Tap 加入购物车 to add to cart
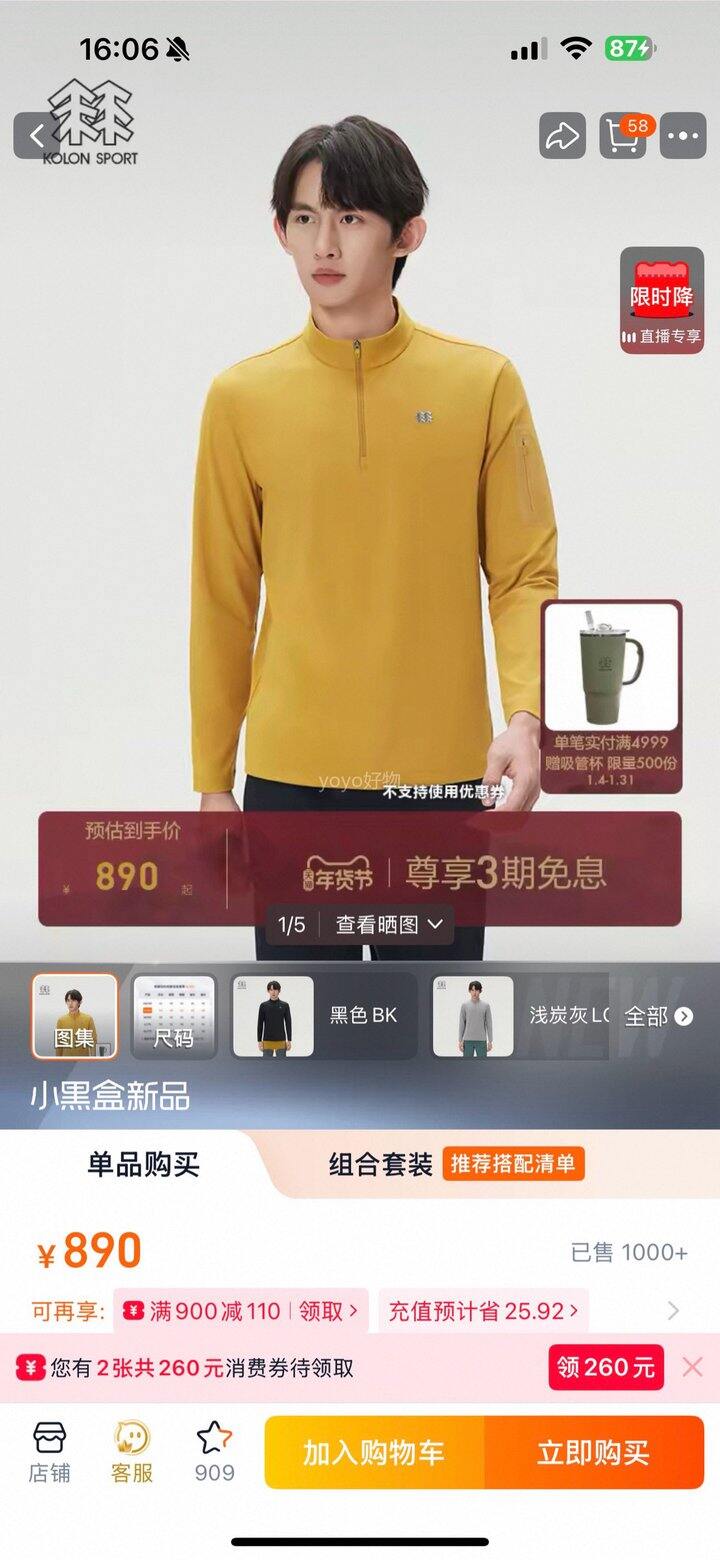 click(374, 1452)
